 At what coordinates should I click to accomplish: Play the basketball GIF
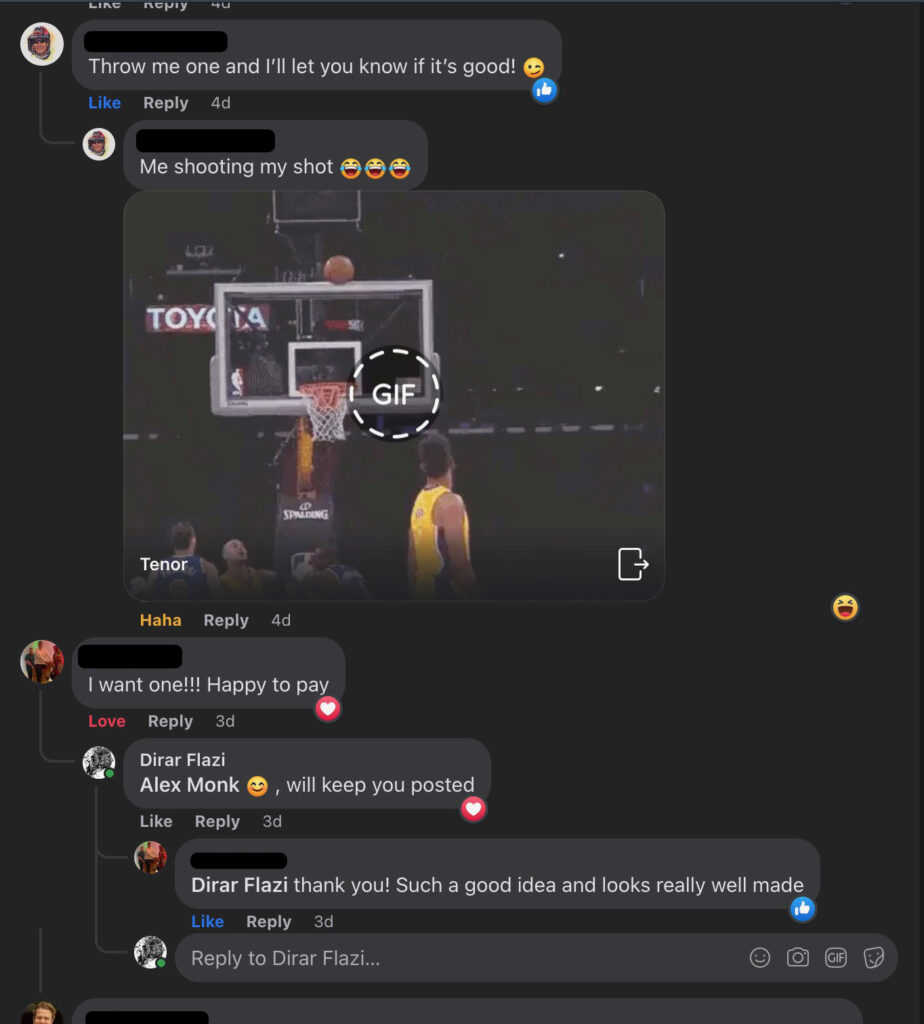click(x=394, y=394)
